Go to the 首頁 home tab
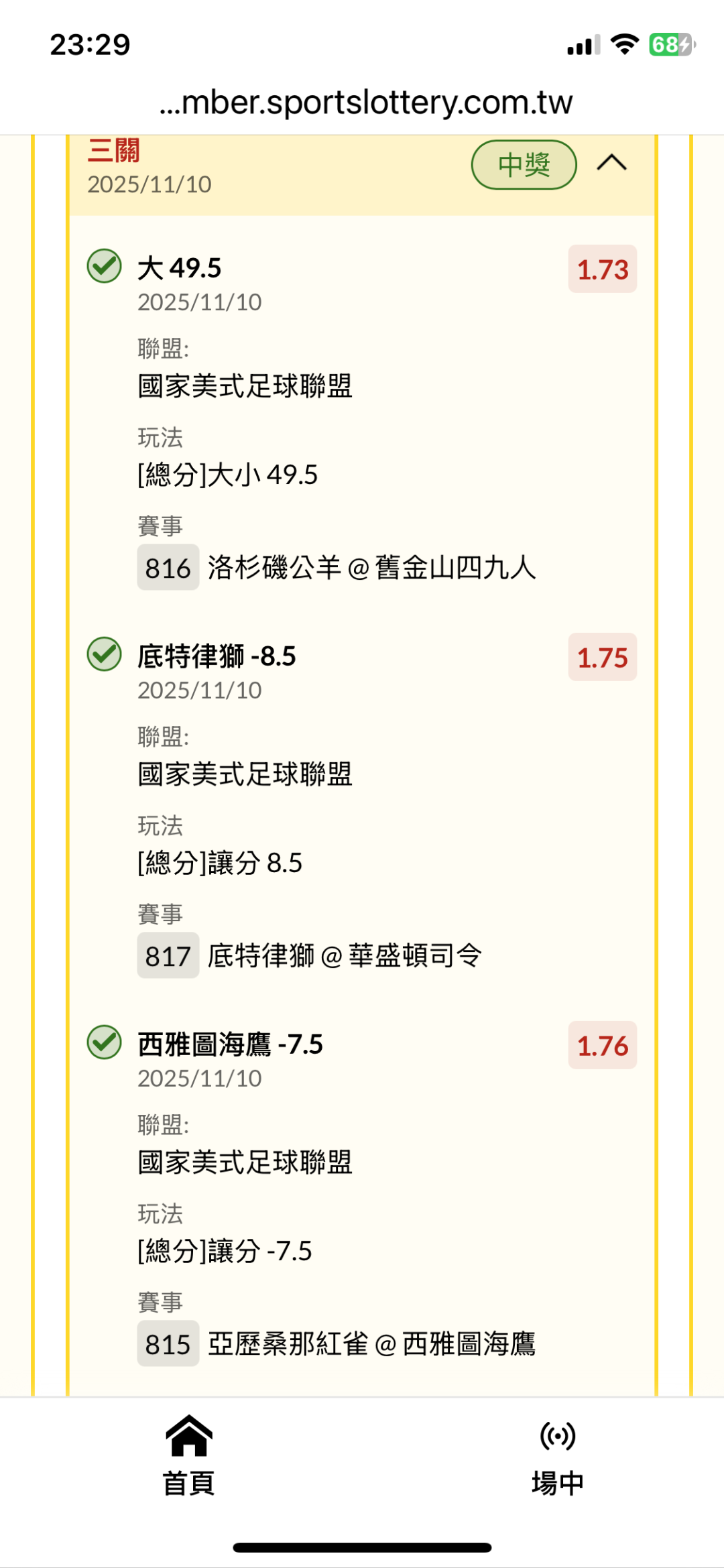724x1568 pixels. tap(189, 1455)
